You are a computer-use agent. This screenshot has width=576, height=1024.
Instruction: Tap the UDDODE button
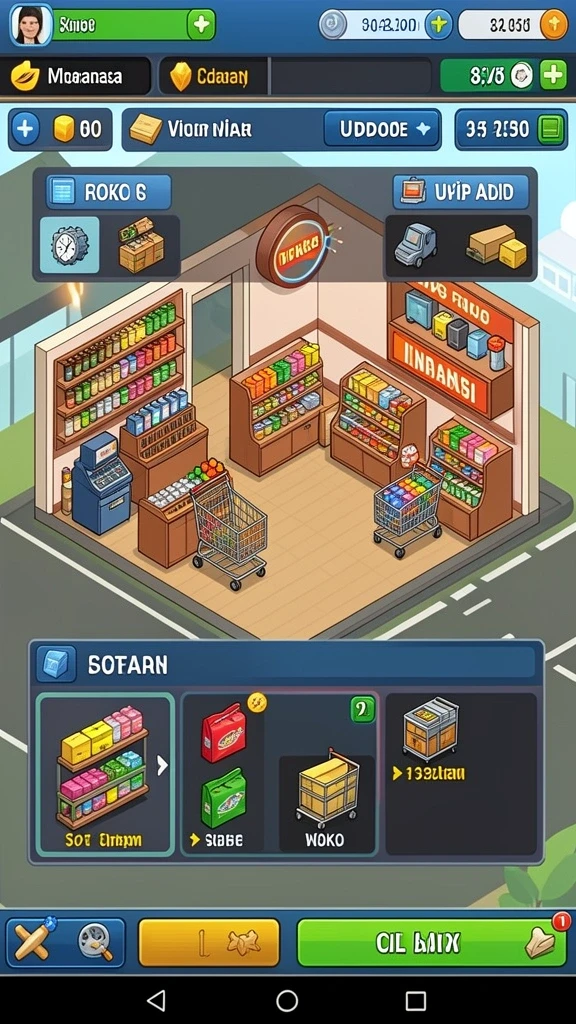[381, 129]
